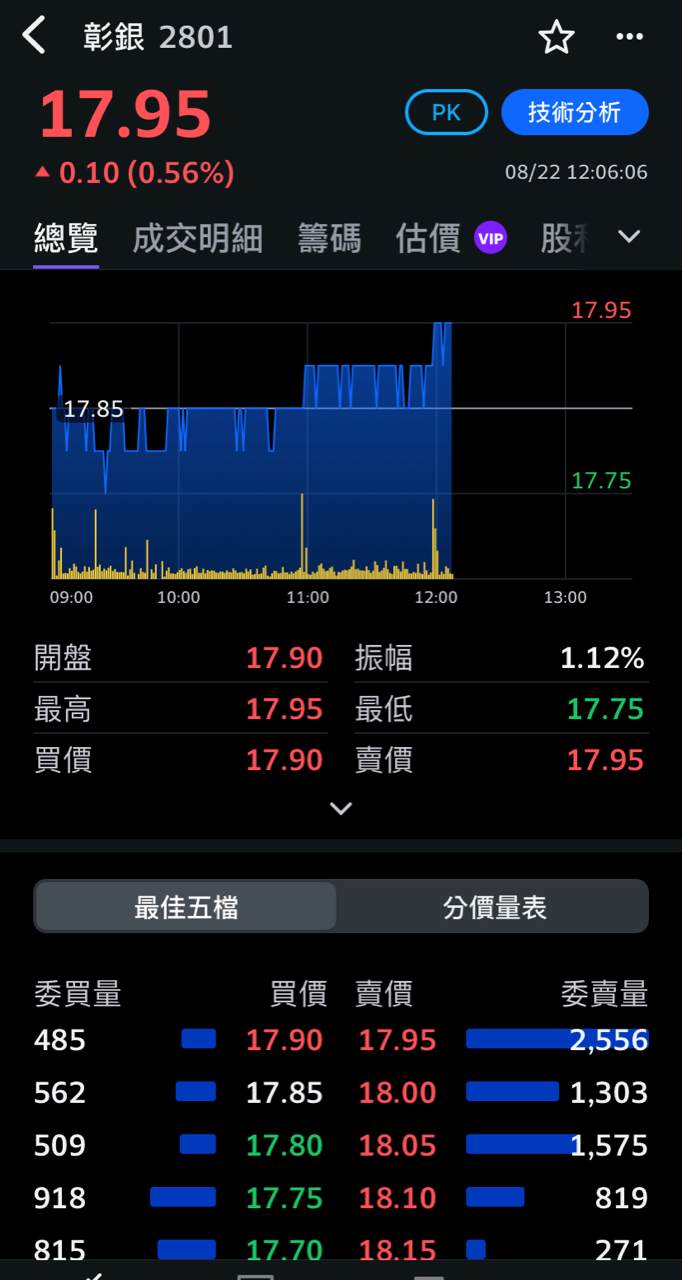The width and height of the screenshot is (683, 1280).
Task: Expand the tab list dropdown arrow
Action: point(629,237)
